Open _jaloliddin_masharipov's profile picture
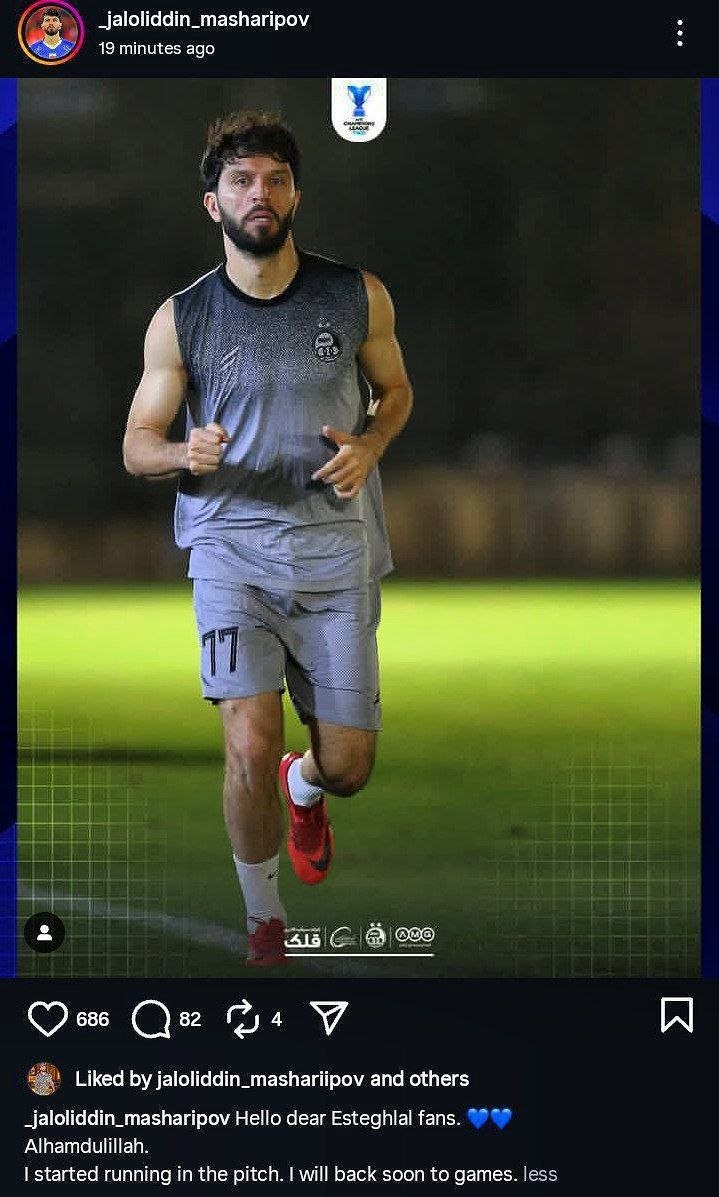 pos(50,33)
